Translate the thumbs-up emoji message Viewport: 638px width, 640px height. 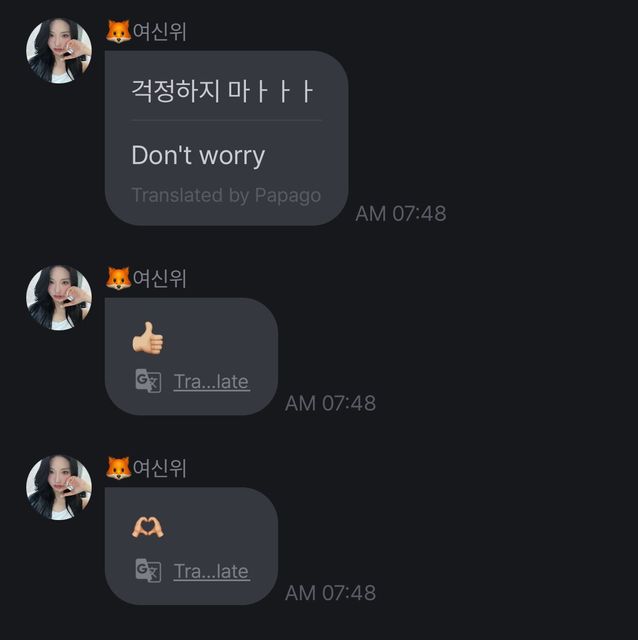pyautogui.click(x=210, y=381)
